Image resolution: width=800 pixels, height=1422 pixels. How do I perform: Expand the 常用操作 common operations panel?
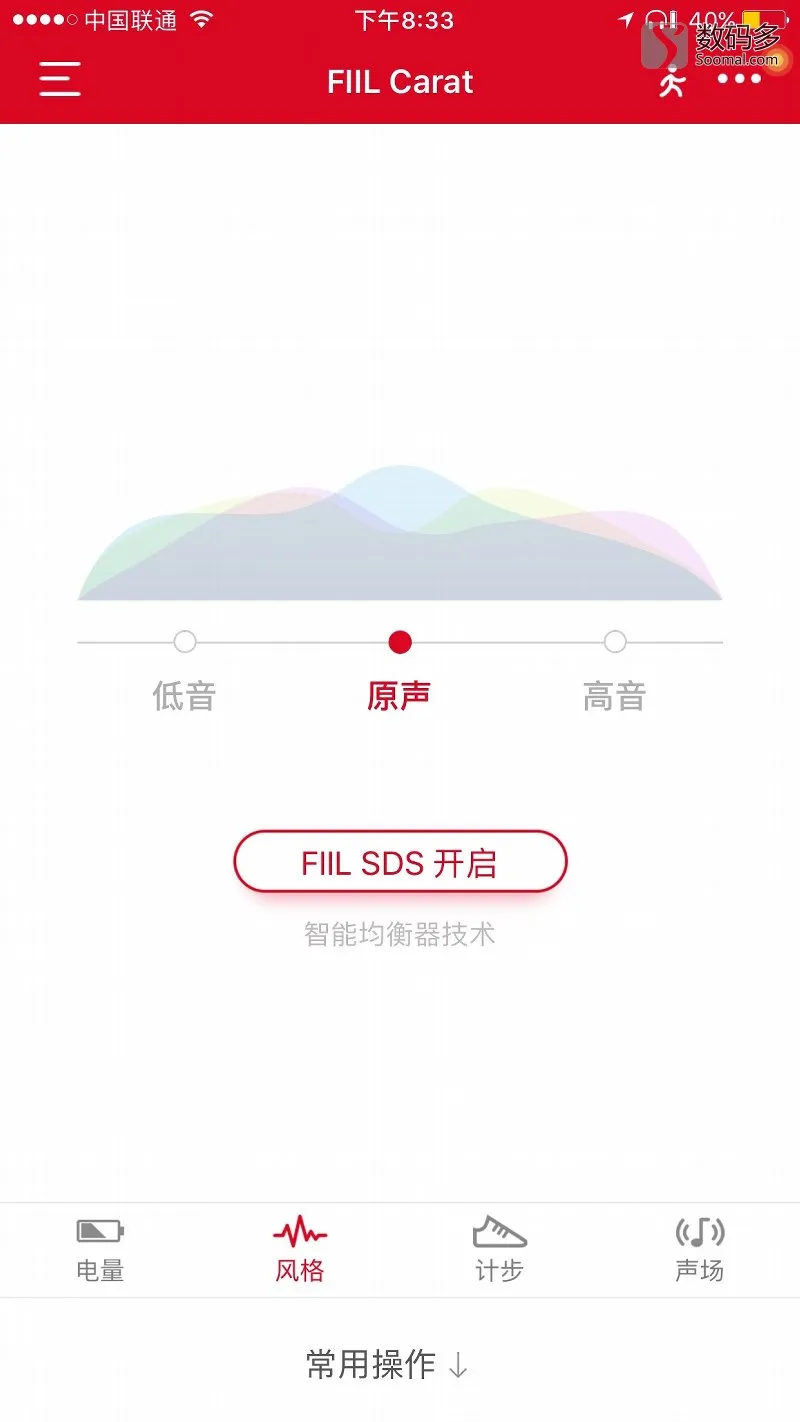pos(388,1364)
